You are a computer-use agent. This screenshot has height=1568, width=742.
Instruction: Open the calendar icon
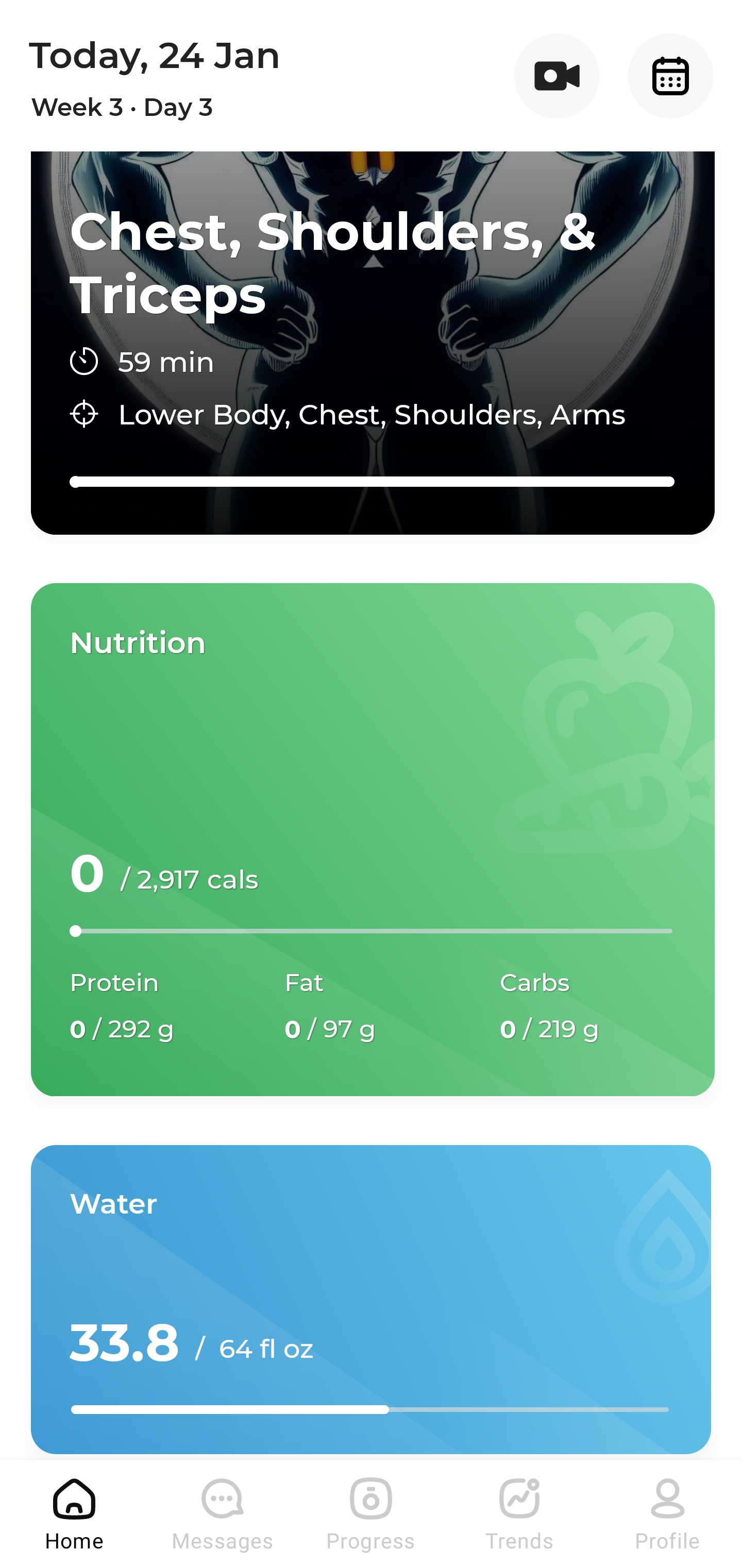tap(669, 76)
